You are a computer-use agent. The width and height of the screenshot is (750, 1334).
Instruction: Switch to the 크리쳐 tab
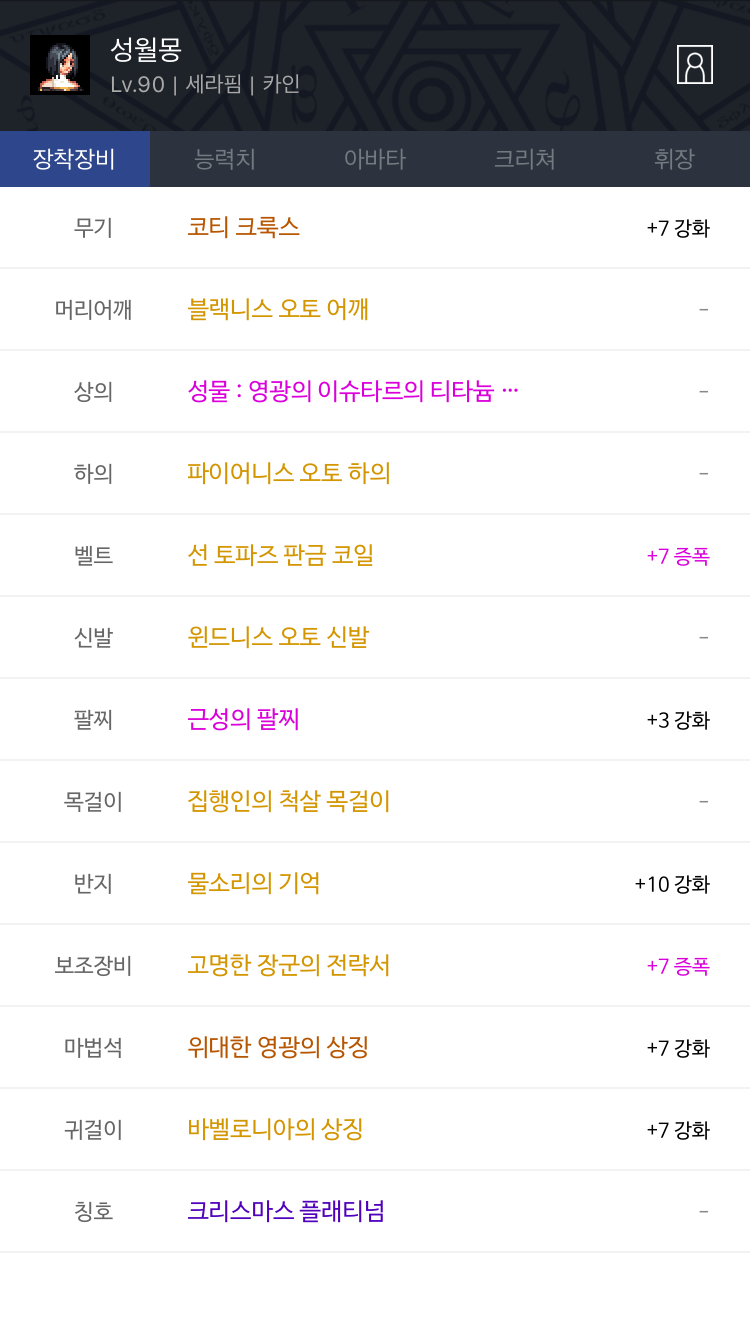[x=525, y=159]
